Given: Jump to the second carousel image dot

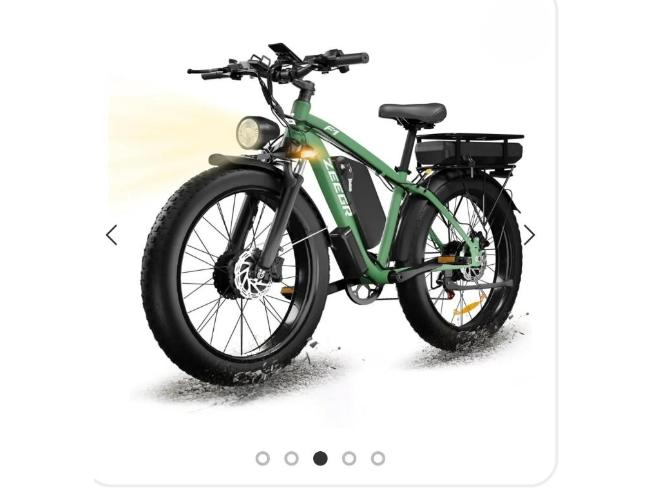Looking at the screenshot, I should (291, 458).
